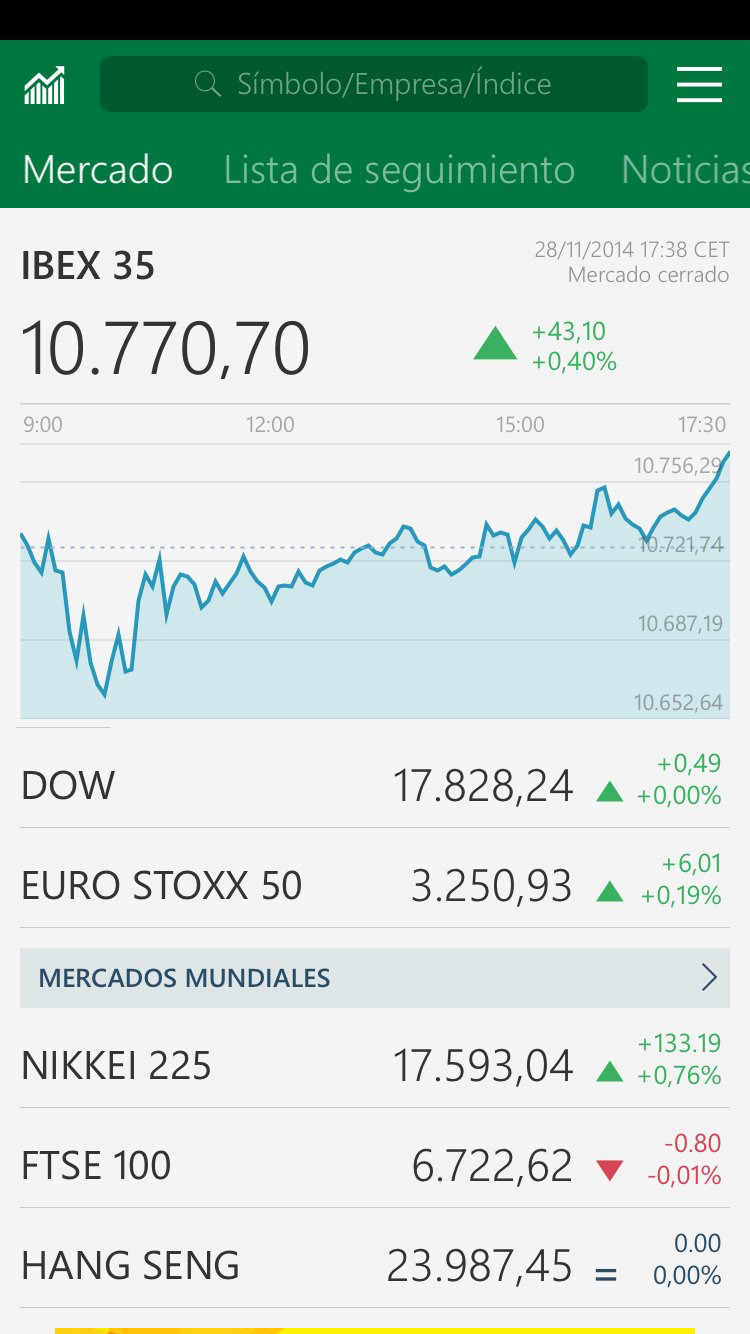This screenshot has width=750, height=1334.
Task: Switch to the Mercado tab
Action: tap(98, 170)
